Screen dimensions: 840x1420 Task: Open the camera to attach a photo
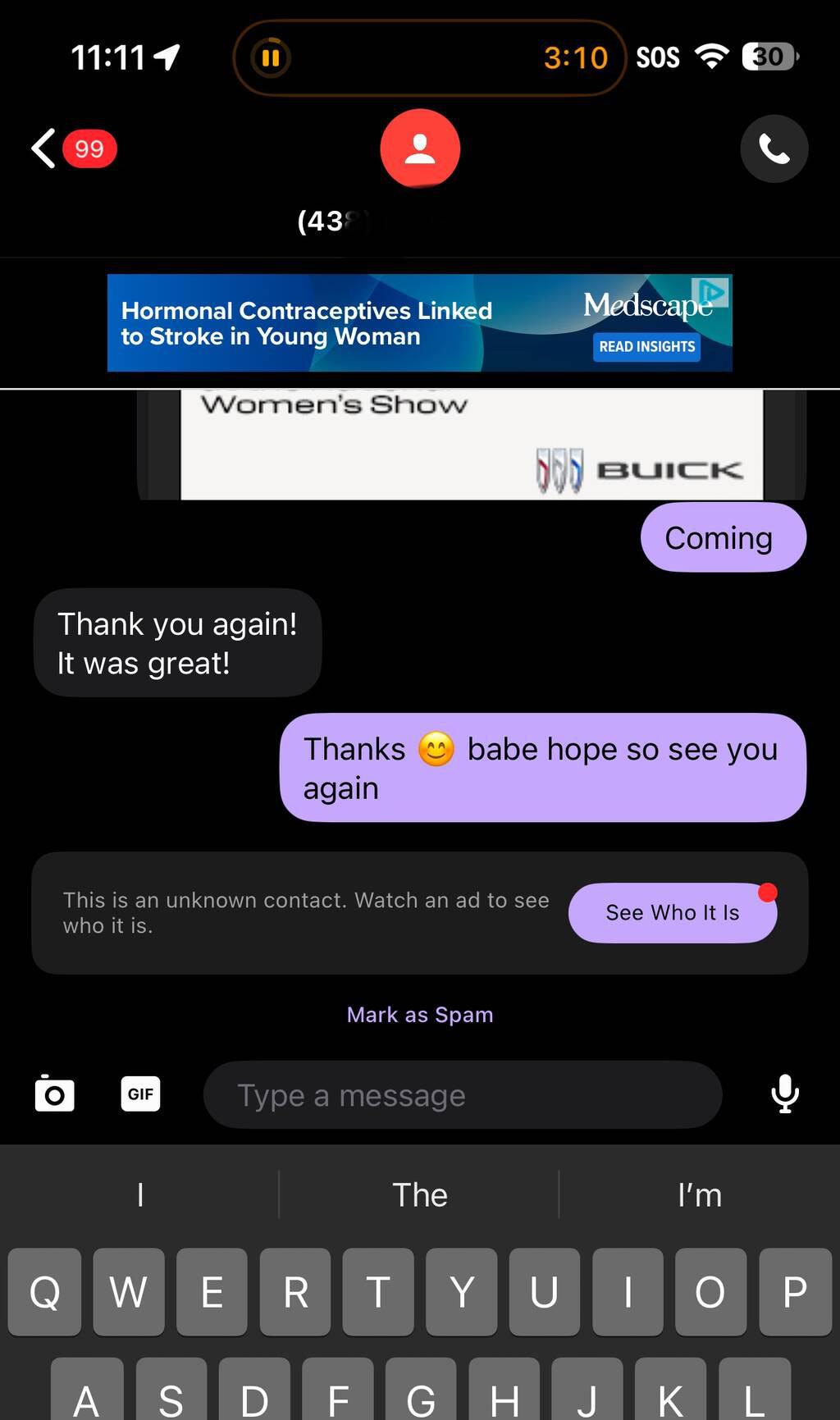point(55,1094)
